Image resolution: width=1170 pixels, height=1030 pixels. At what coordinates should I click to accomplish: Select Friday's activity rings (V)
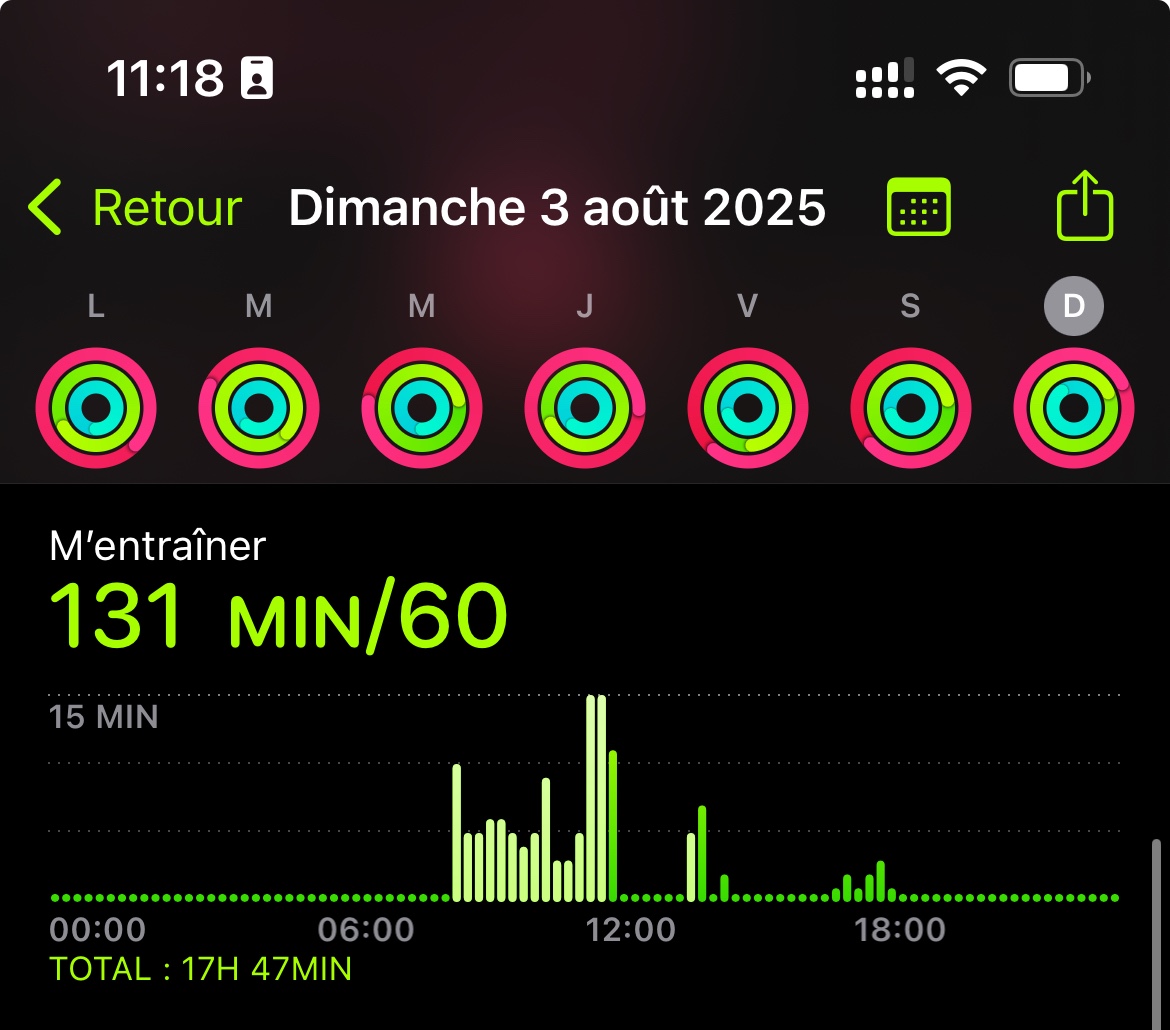748,408
